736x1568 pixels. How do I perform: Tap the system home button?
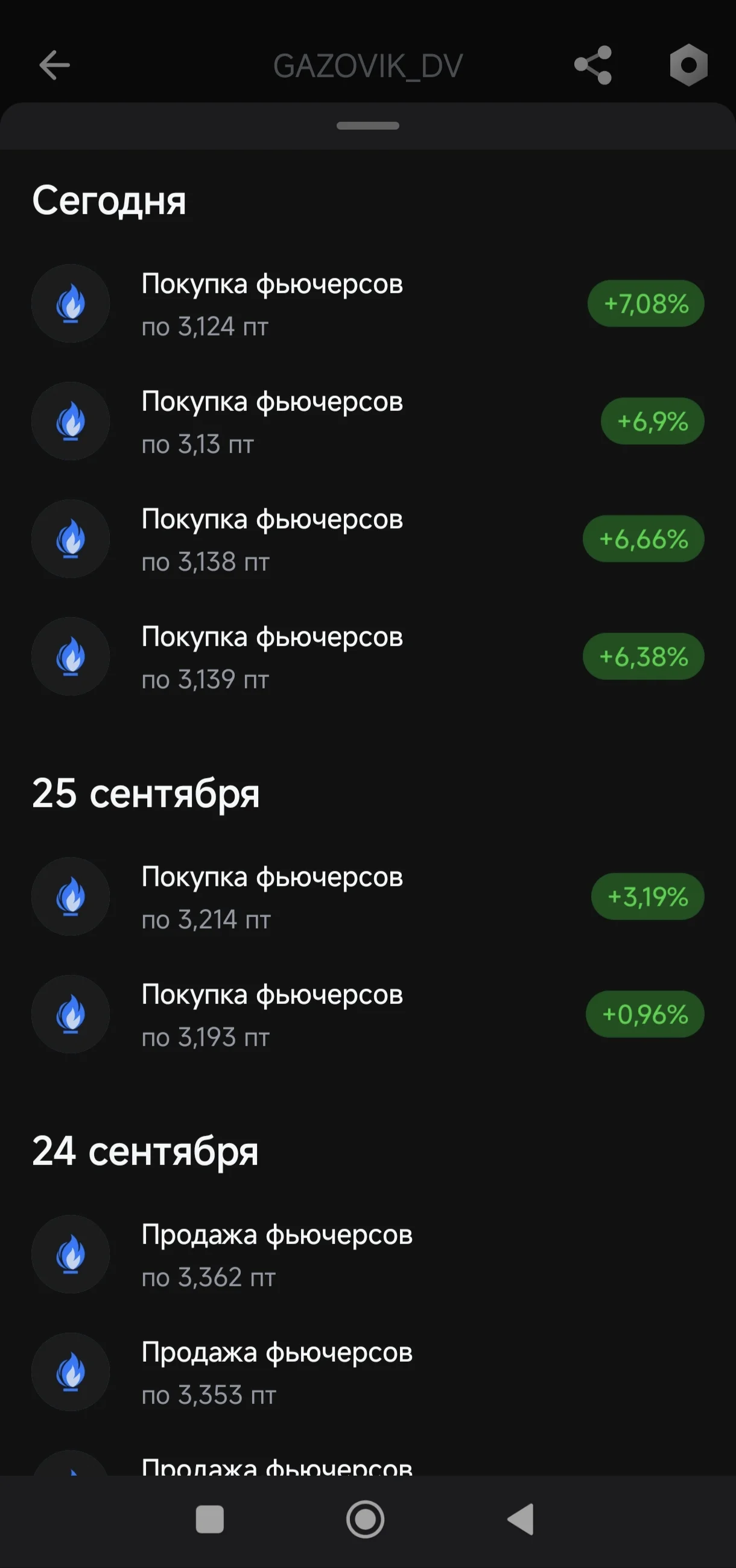(365, 1519)
